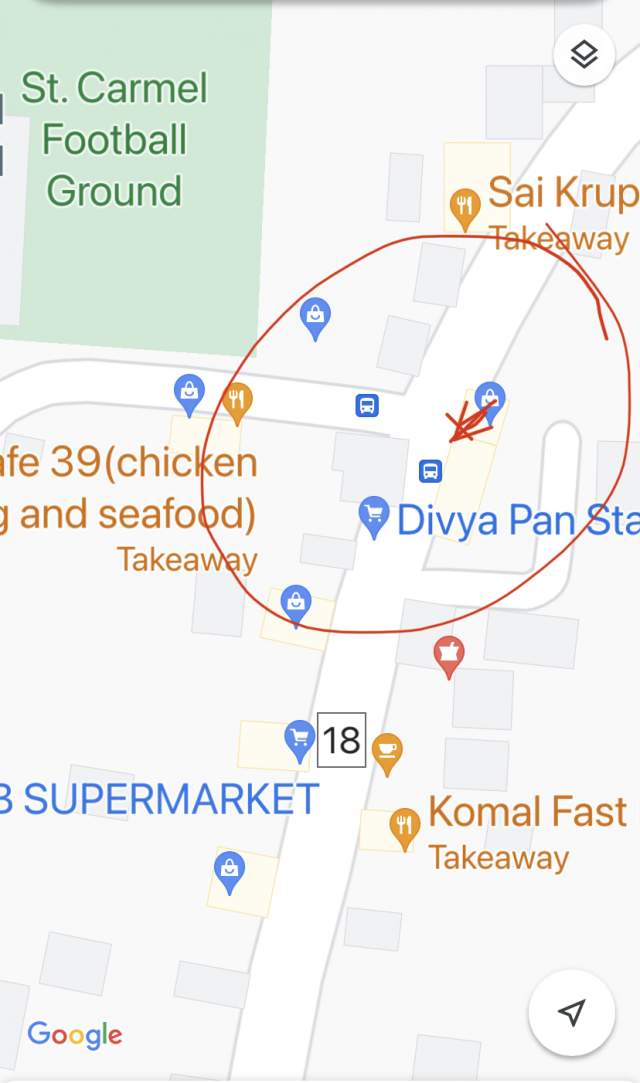Open the Cafe 39 restaurant pin
The image size is (640, 1083).
click(x=237, y=402)
